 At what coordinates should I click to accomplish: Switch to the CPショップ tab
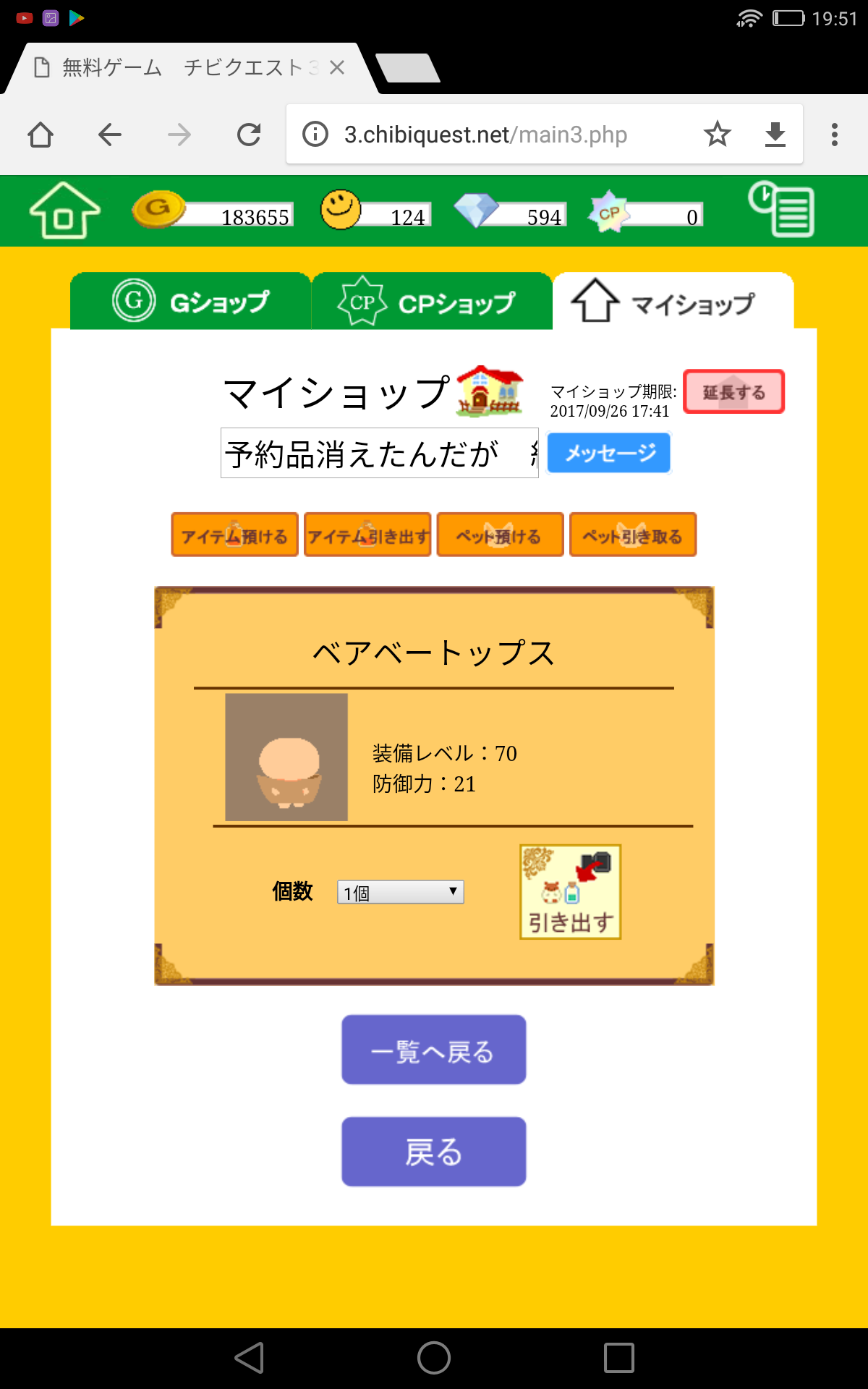432,302
